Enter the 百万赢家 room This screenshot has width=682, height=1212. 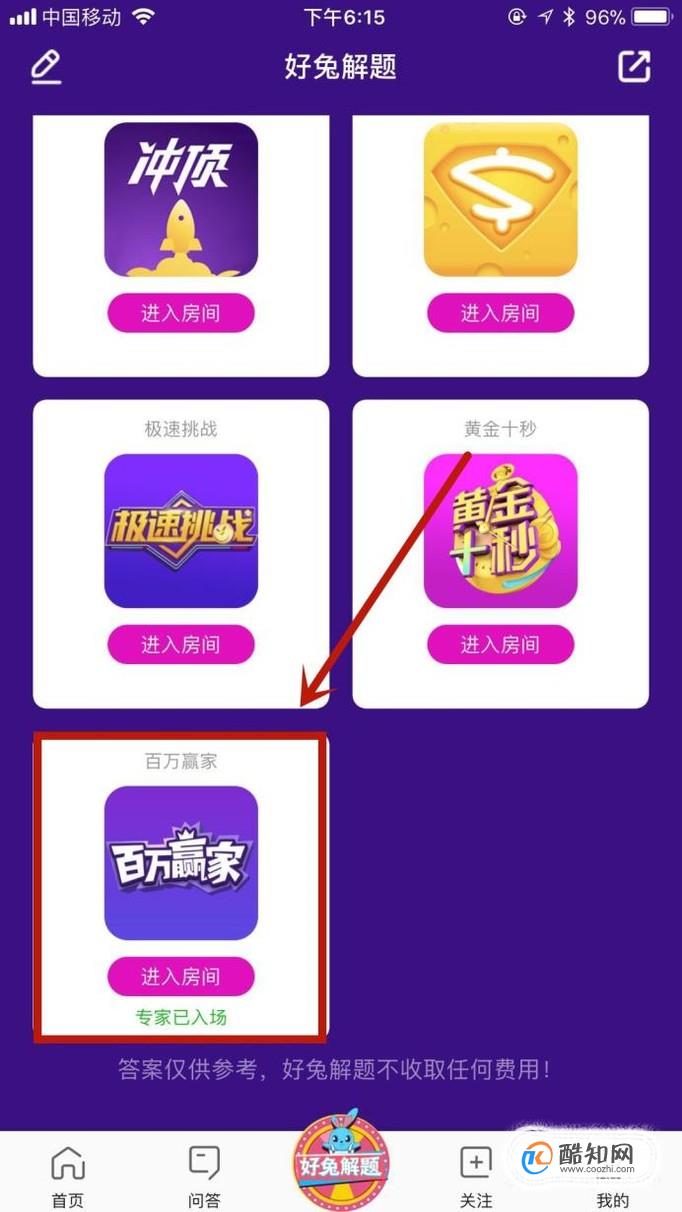coord(181,977)
